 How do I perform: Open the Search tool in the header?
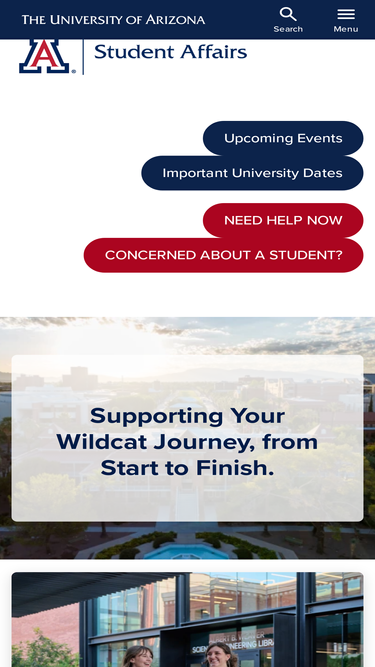288,20
